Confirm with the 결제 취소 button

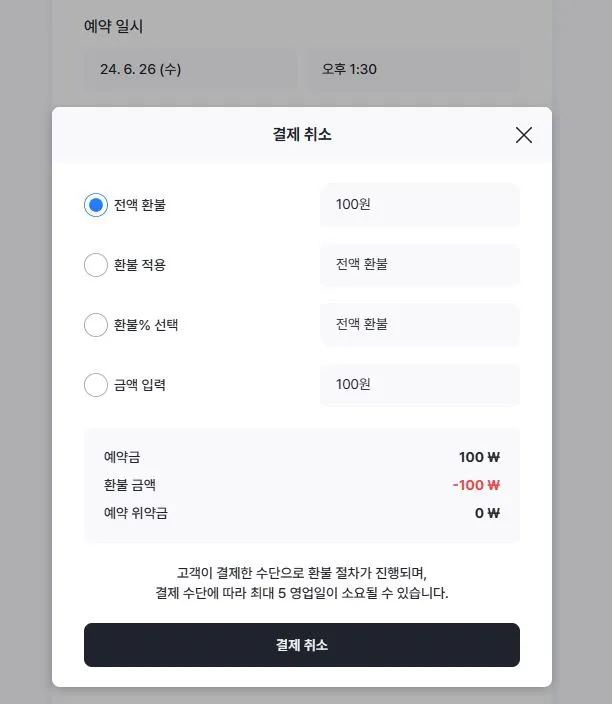[301, 645]
